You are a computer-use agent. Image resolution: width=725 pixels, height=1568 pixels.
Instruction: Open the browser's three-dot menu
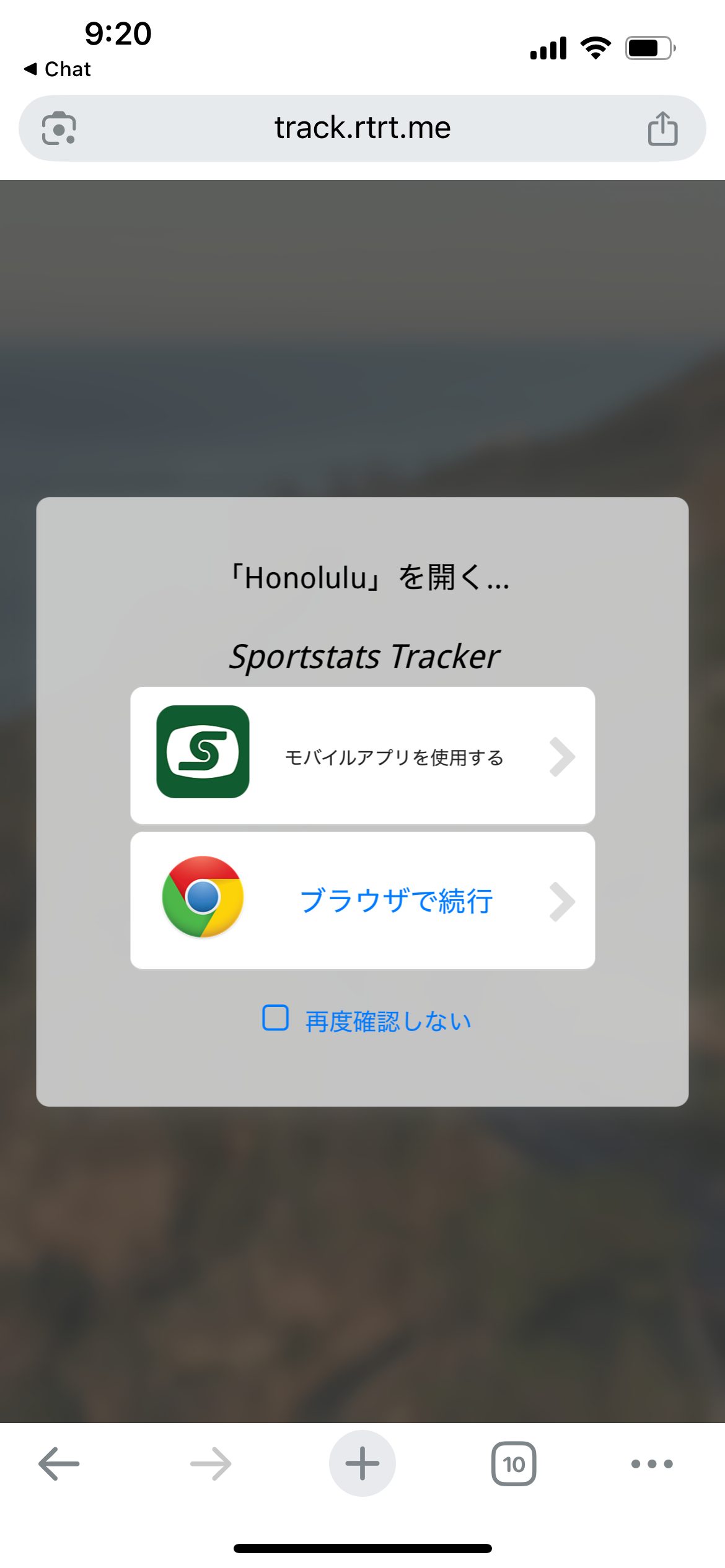click(x=651, y=1464)
